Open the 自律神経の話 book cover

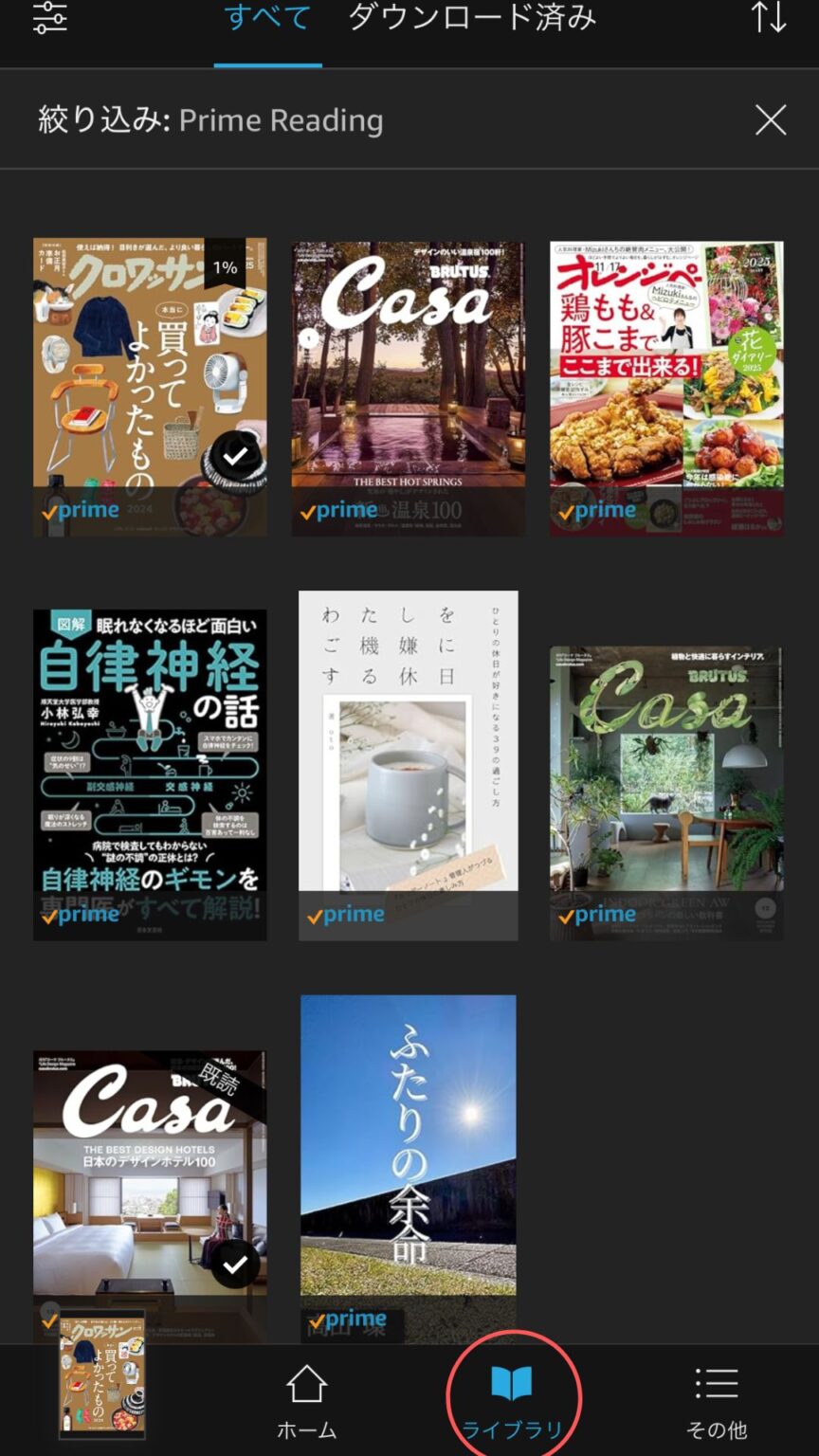click(x=149, y=768)
